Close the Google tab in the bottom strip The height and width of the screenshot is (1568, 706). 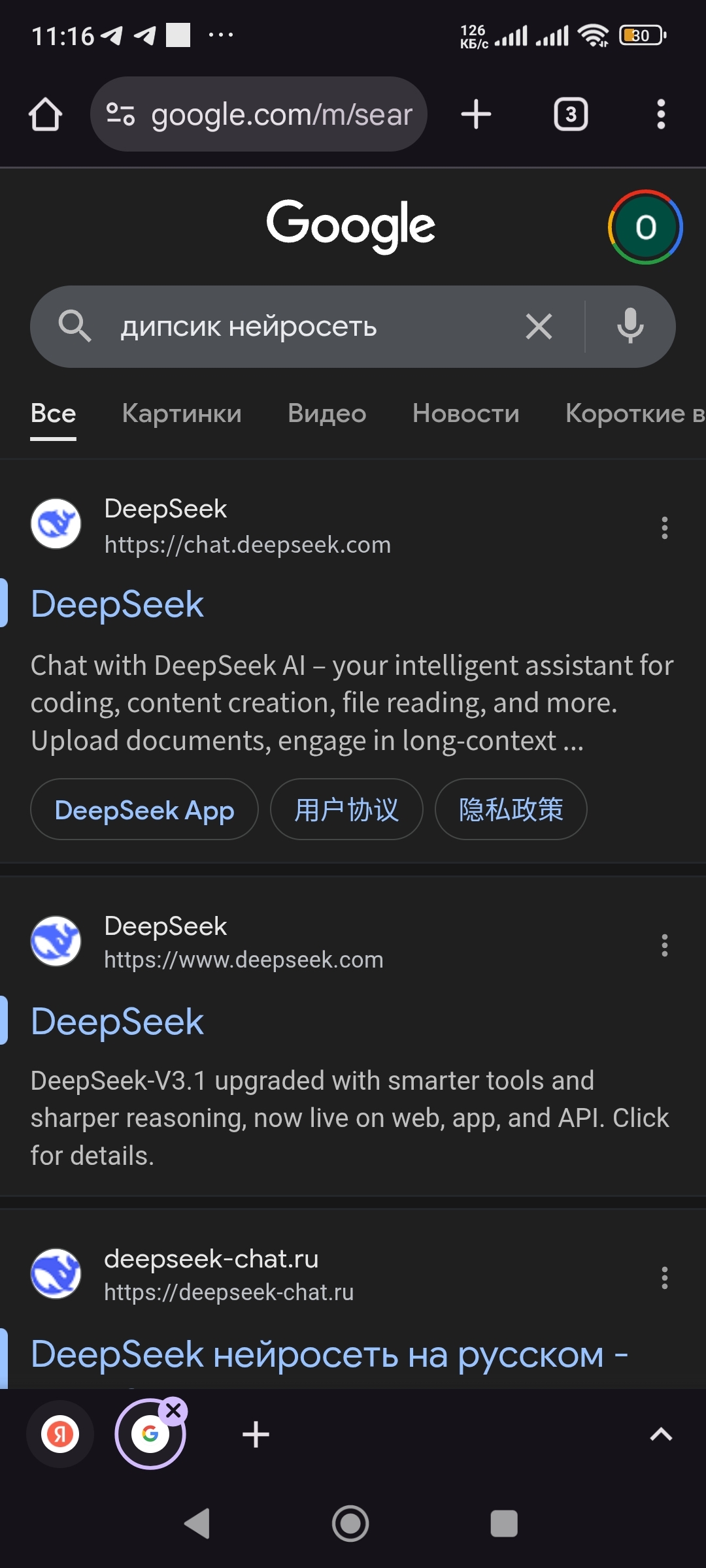173,1411
